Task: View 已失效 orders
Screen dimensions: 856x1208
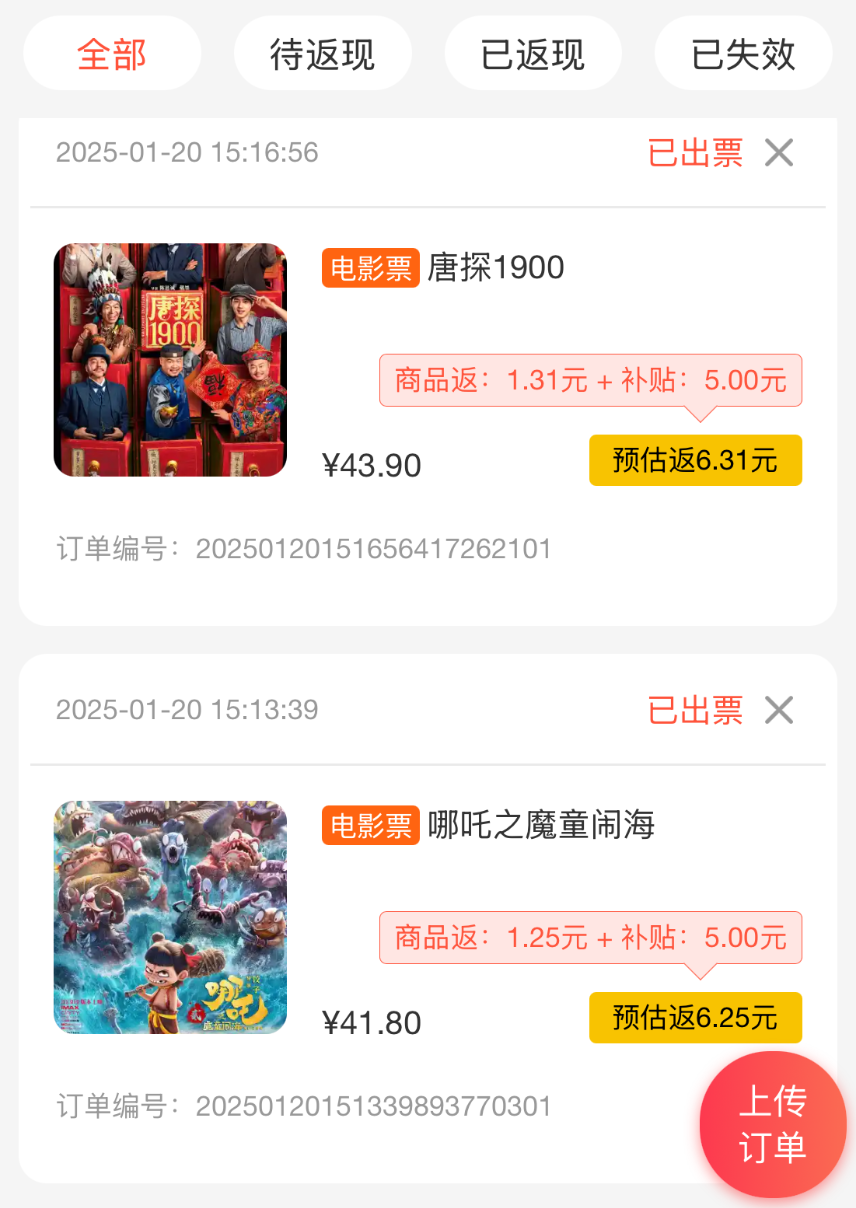Action: click(743, 53)
